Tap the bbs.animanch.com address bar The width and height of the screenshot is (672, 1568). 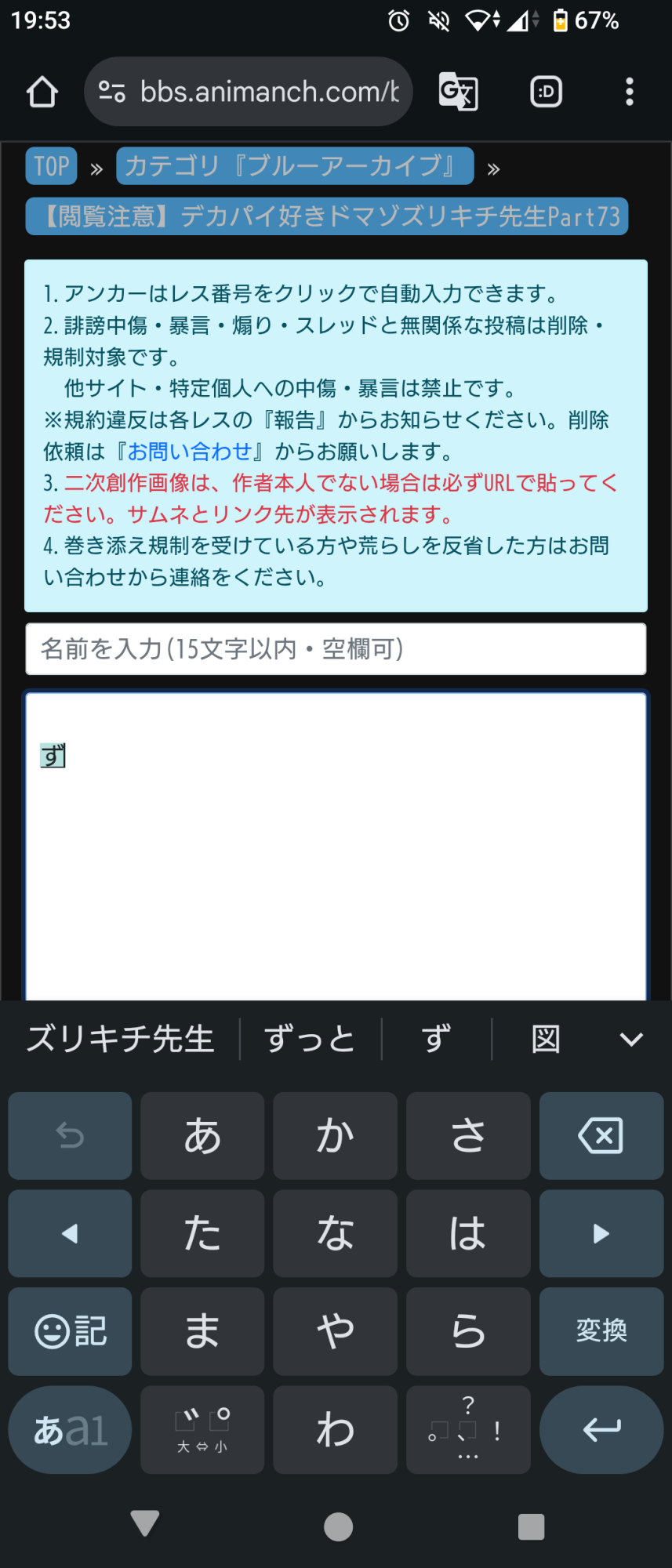249,92
